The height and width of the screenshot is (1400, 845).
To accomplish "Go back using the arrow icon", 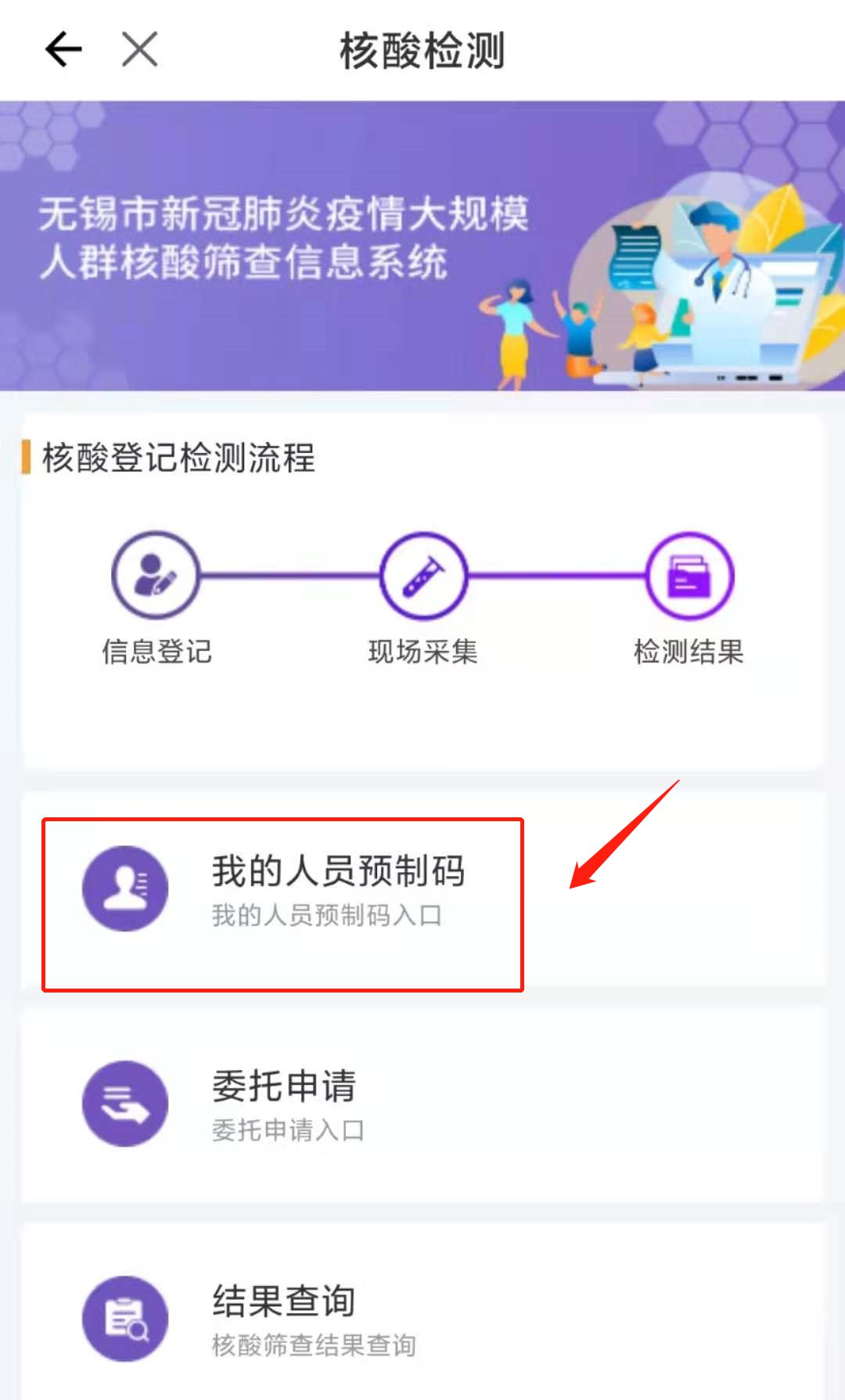I will coord(63,50).
